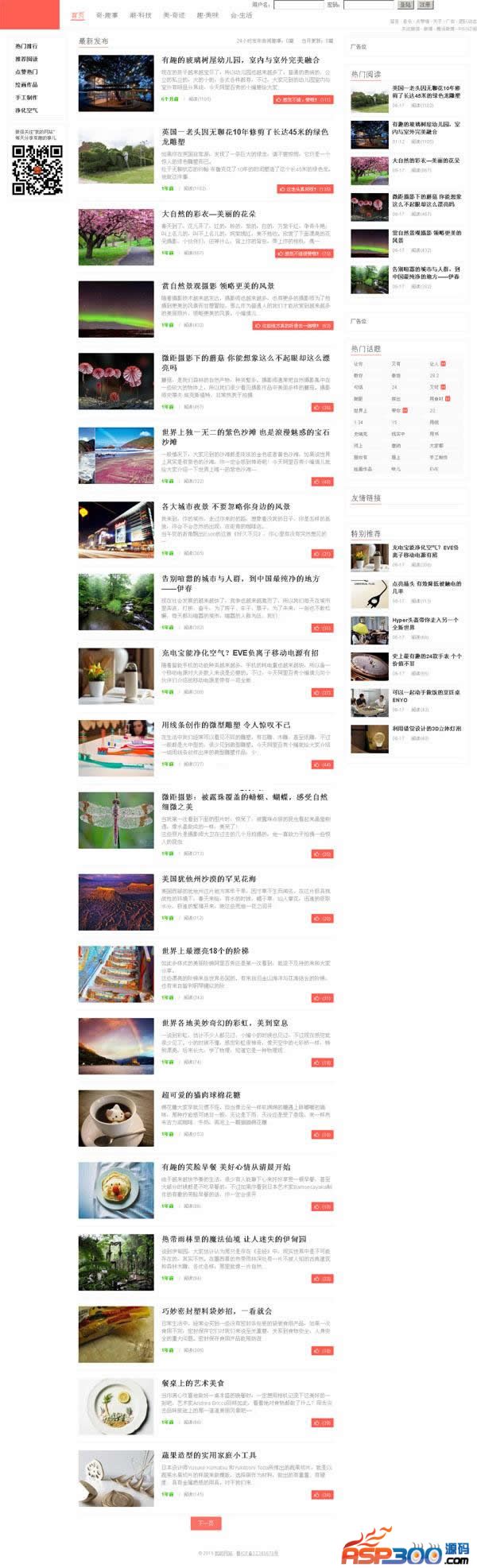Open the article 有趣的玻璃树屋幼儿园
This screenshot has height=1568, width=477.
[x=240, y=60]
